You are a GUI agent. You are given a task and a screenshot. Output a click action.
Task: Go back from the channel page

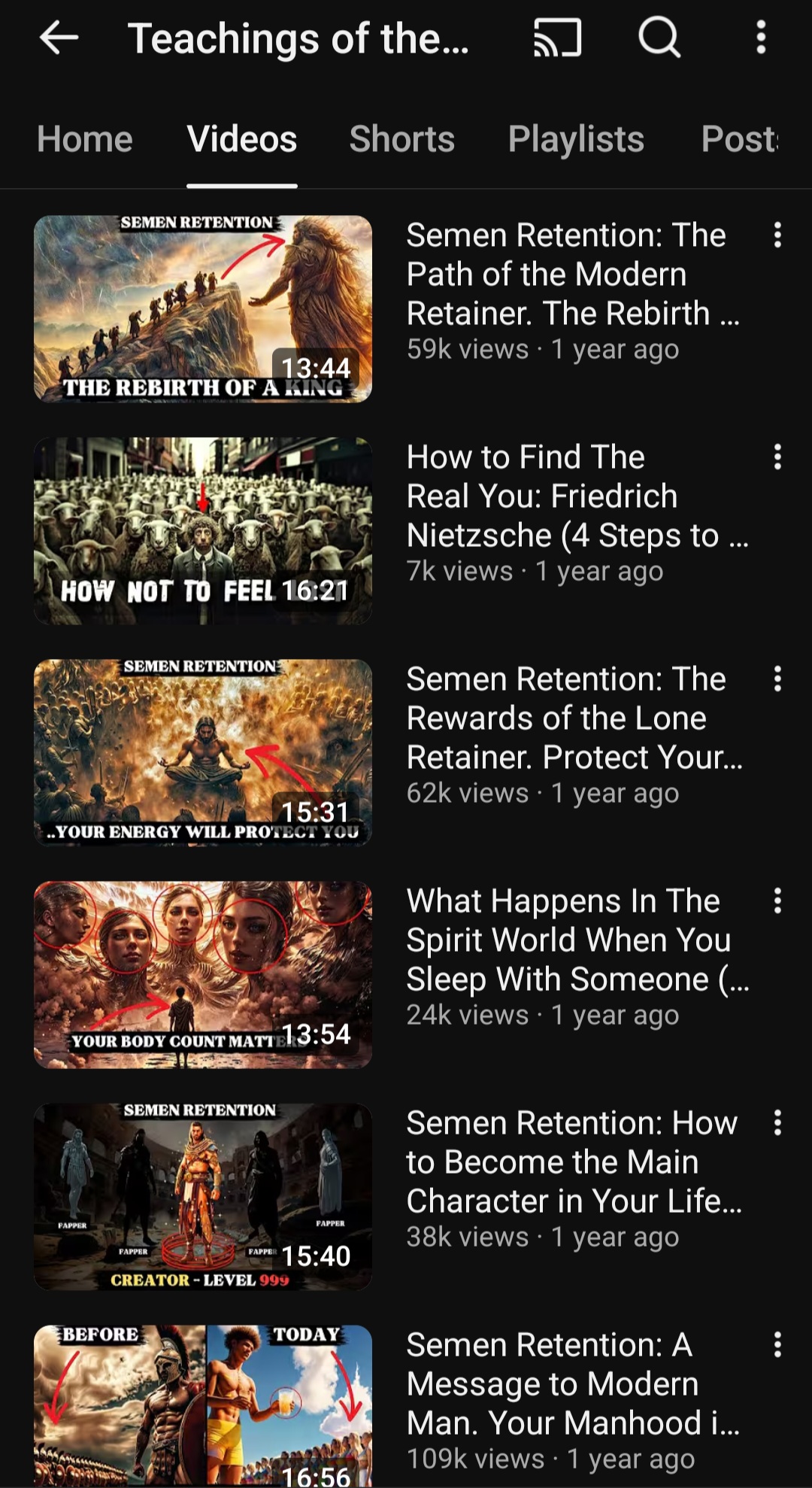click(x=59, y=38)
